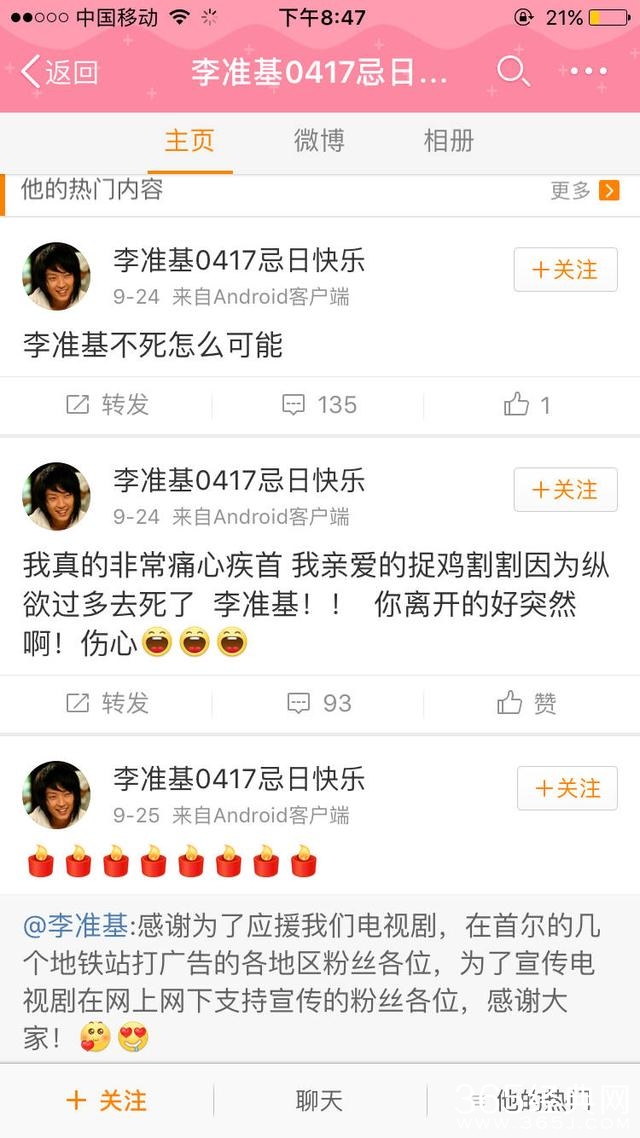
Task: Select the 主页 tab
Action: pos(189,141)
